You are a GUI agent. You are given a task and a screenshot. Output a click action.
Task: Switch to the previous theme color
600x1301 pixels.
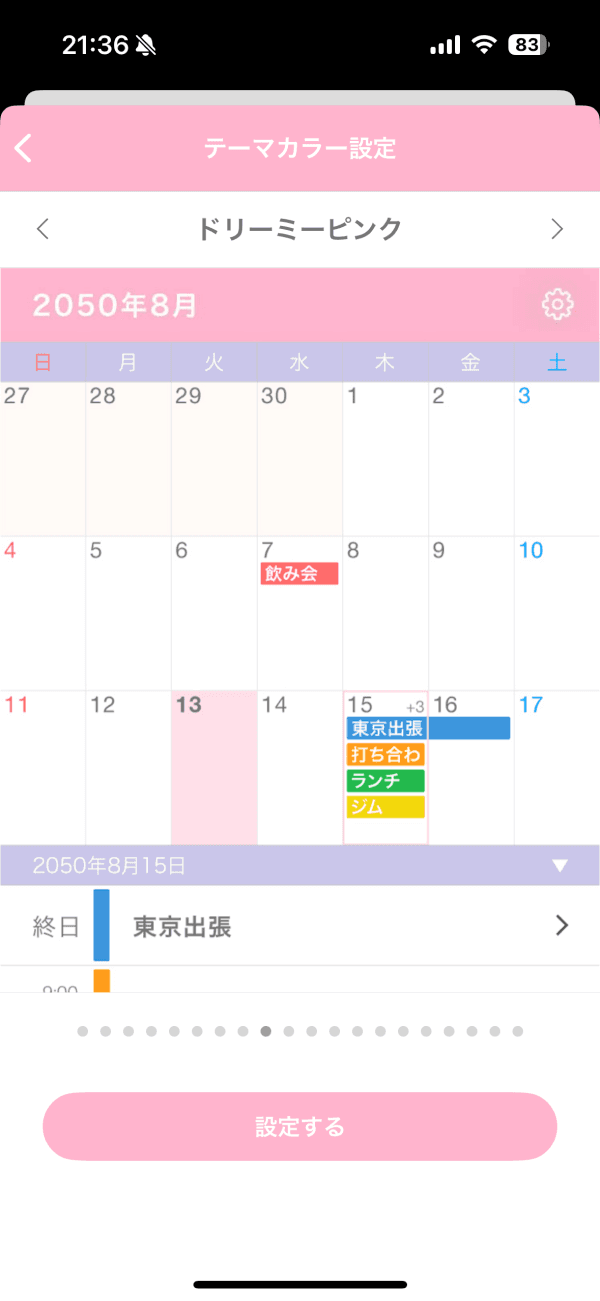(x=42, y=229)
